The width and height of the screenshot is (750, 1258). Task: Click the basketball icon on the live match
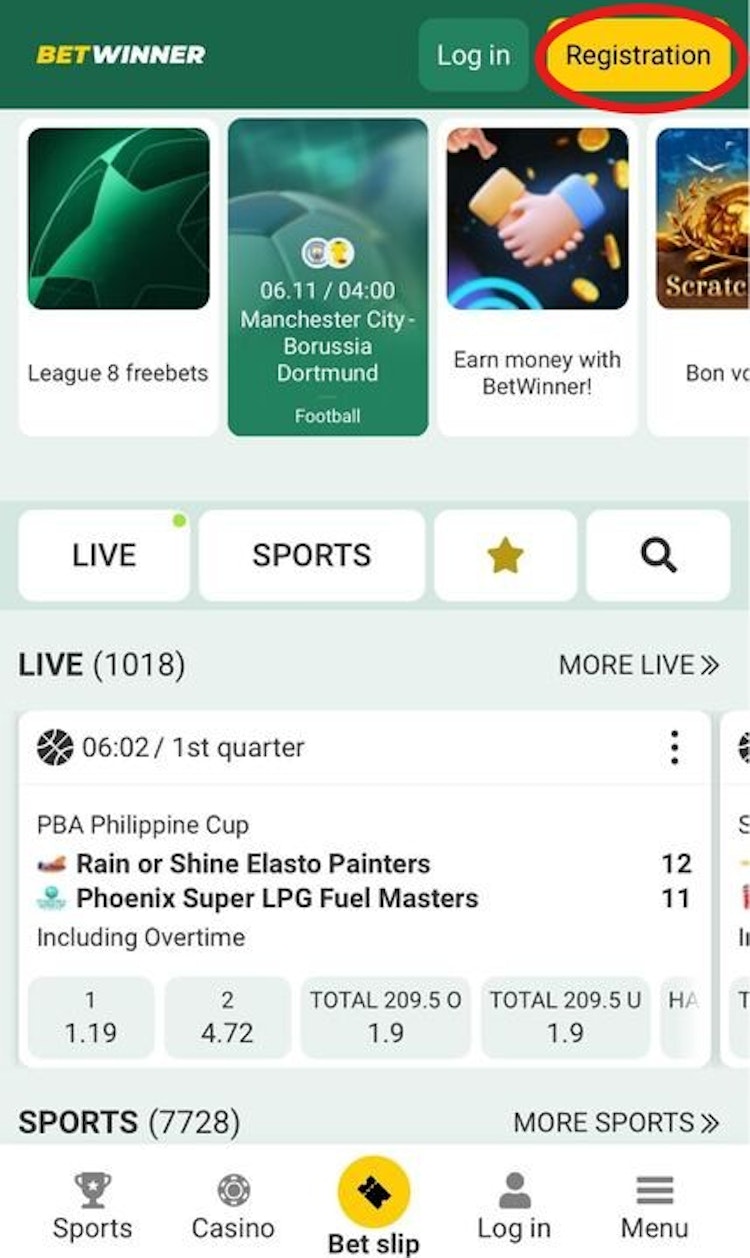point(53,746)
